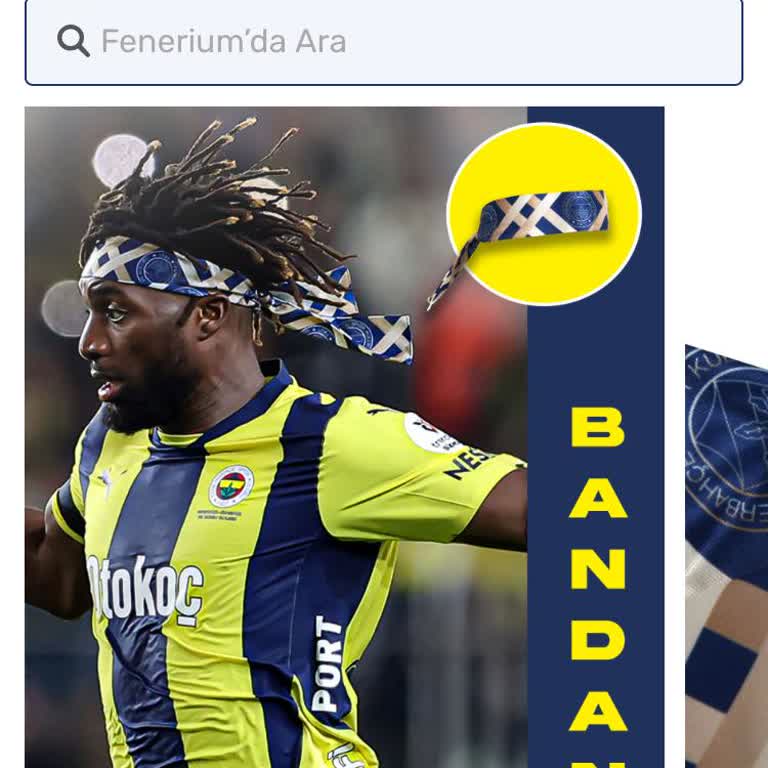Tap the Fenerium'da Ara search field

(x=384, y=42)
